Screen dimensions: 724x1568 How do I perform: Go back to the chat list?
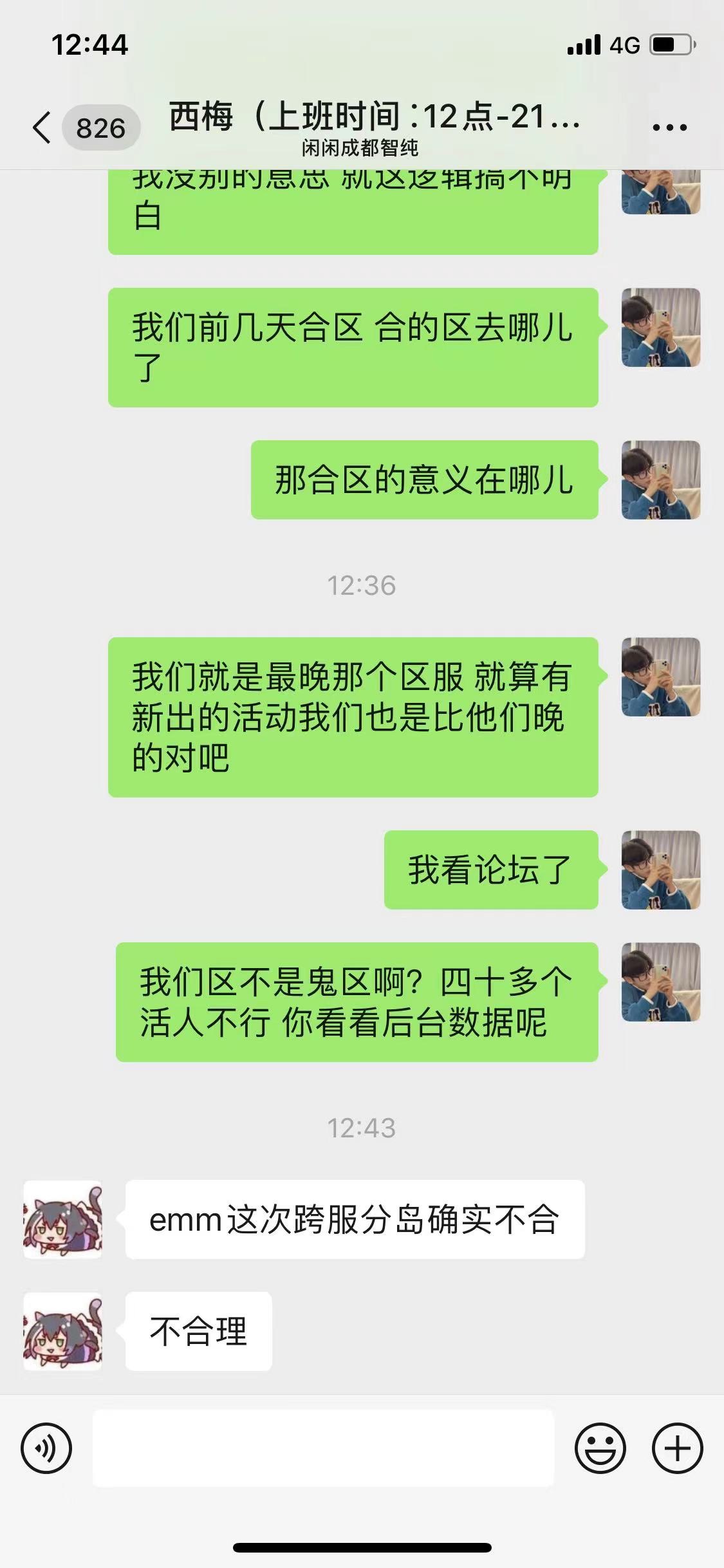pos(42,127)
